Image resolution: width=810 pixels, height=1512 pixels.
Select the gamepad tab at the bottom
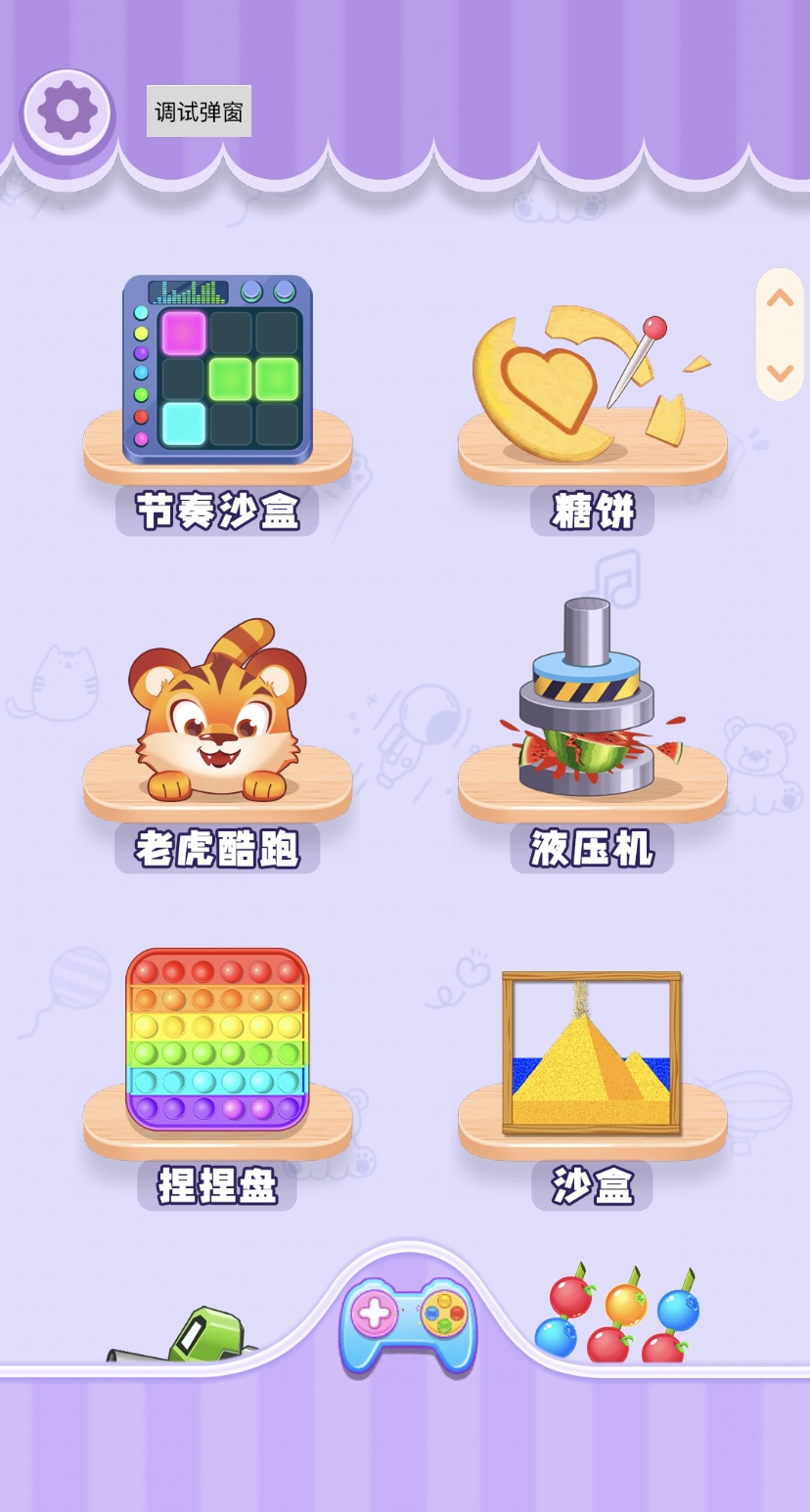[x=408, y=1322]
